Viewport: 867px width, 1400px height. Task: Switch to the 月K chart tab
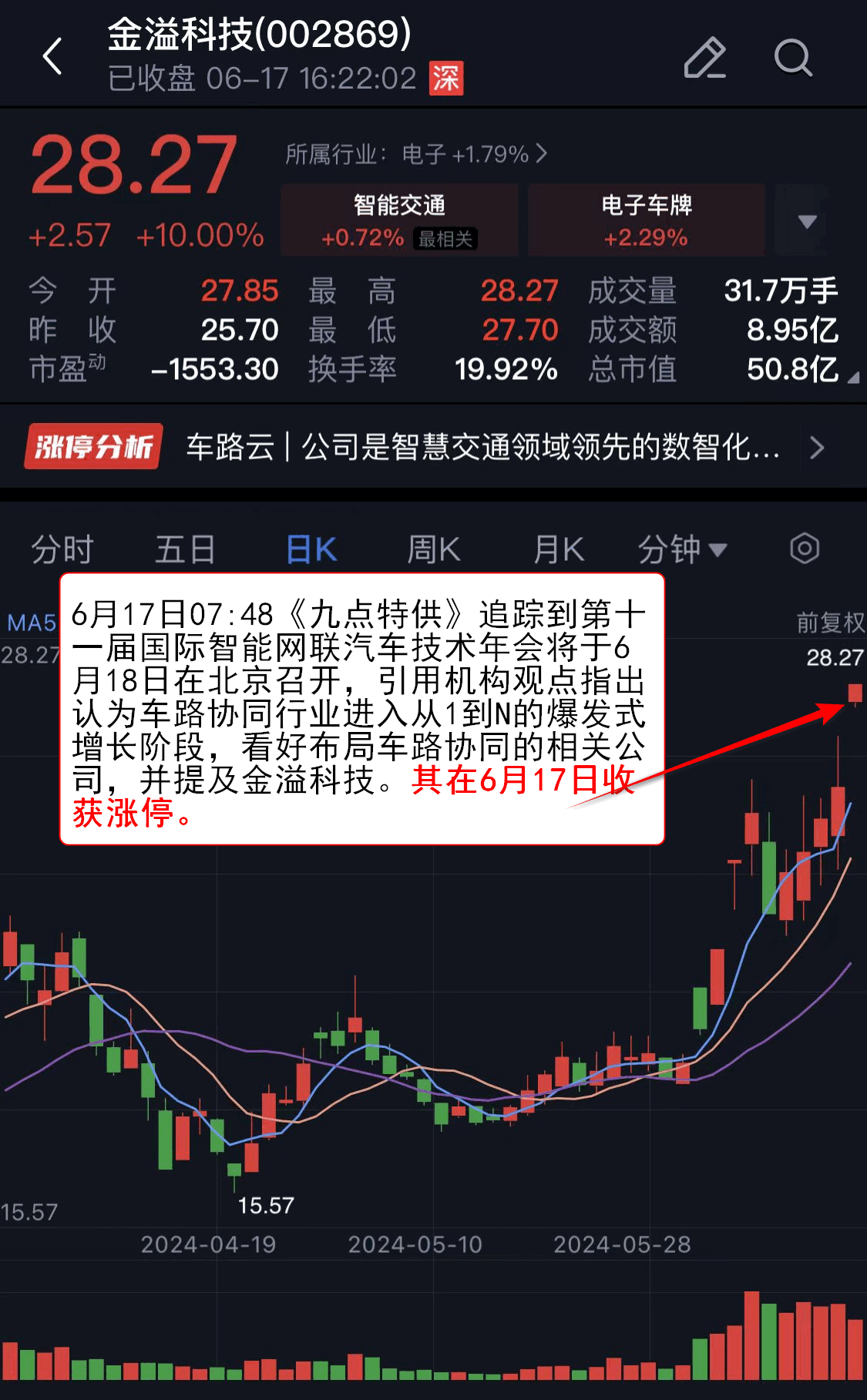click(559, 550)
